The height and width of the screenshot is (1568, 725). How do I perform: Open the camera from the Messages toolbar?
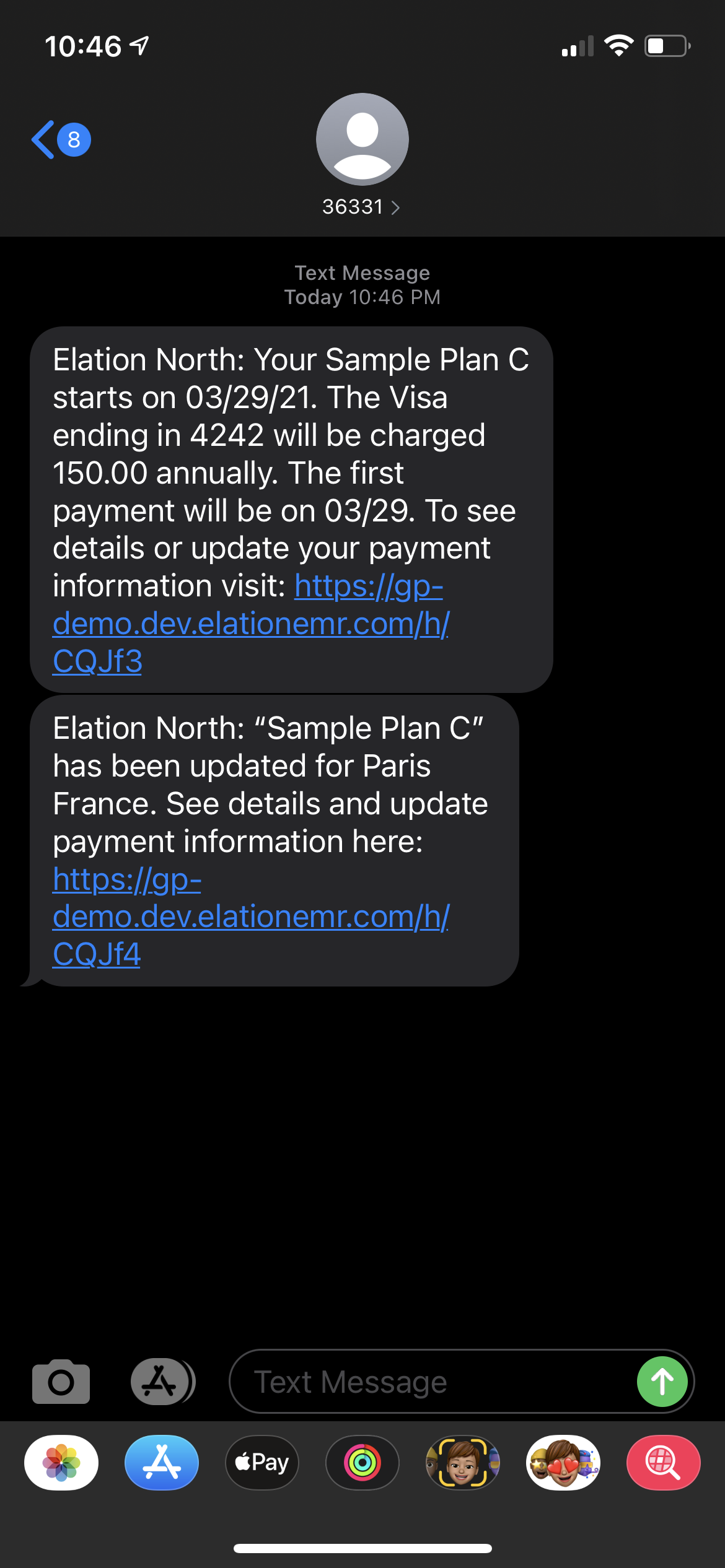[x=60, y=1382]
